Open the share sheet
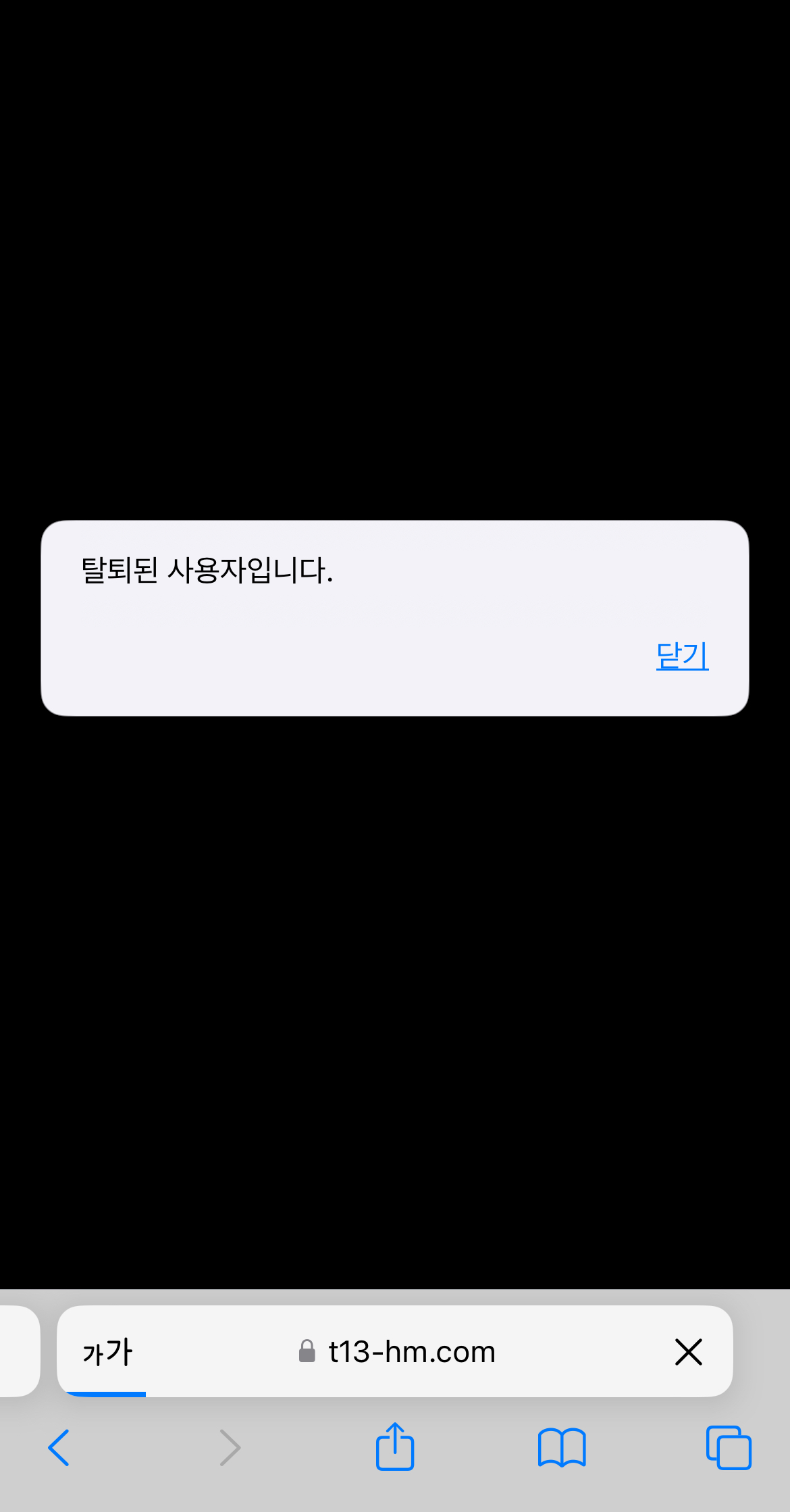 395,1446
